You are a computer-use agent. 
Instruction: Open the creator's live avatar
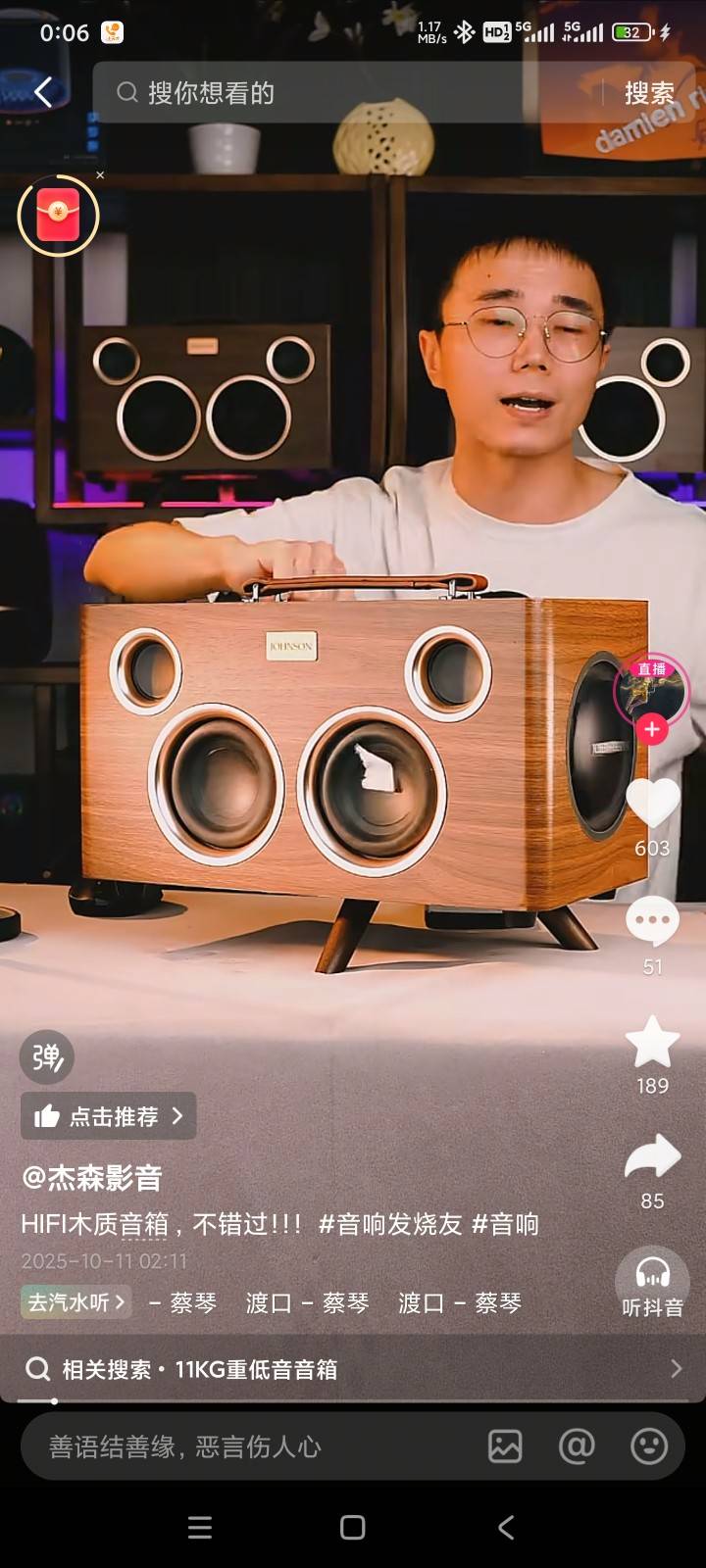coord(651,689)
